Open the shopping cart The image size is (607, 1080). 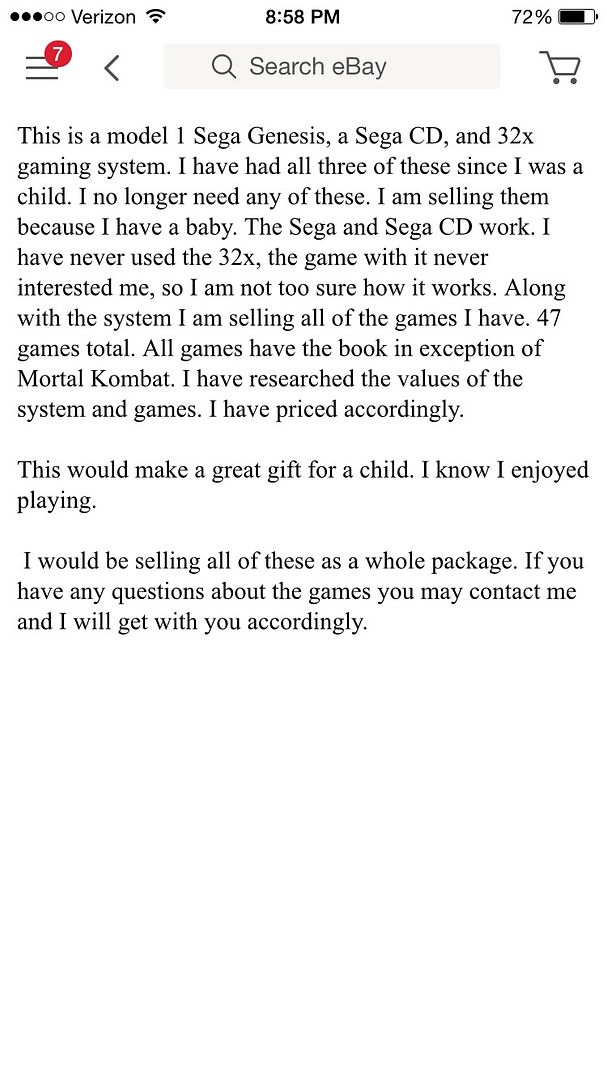point(559,68)
